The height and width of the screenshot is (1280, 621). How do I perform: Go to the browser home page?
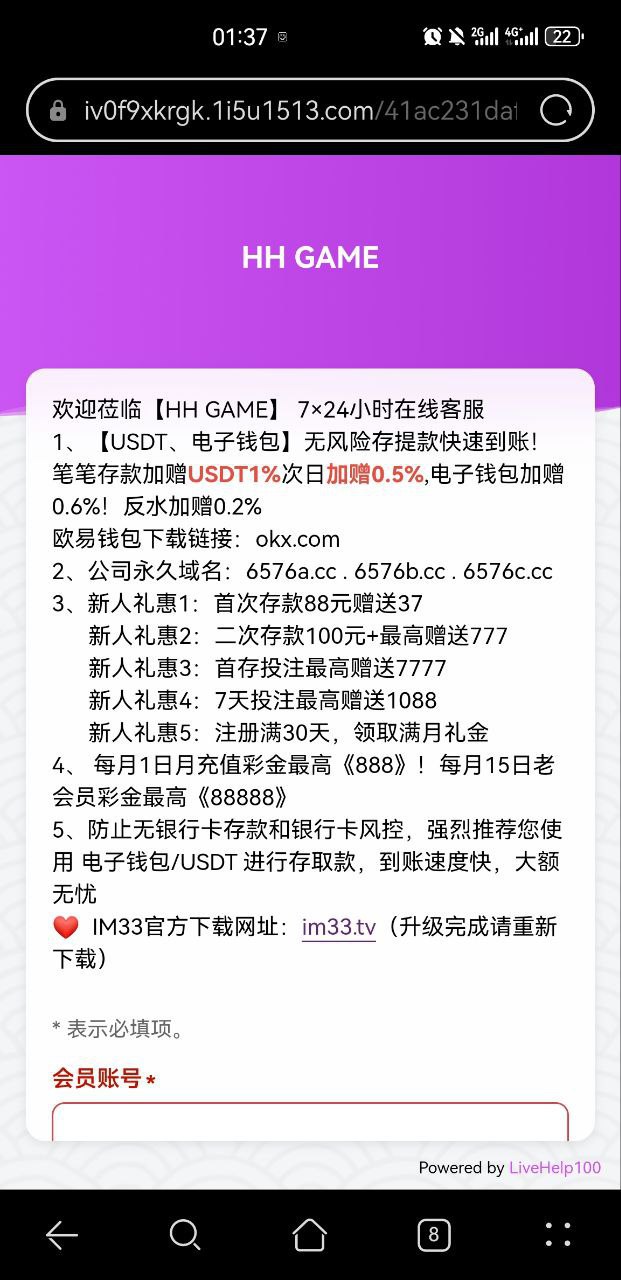pos(310,1235)
